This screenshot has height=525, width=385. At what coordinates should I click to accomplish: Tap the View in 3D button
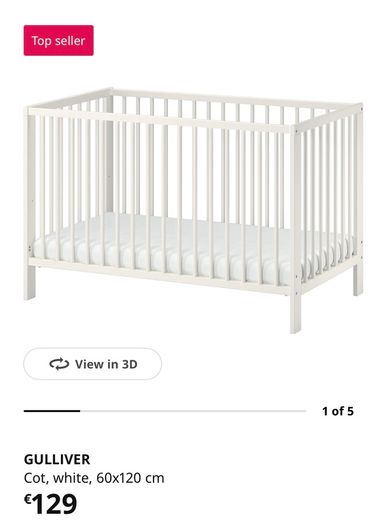tap(92, 364)
